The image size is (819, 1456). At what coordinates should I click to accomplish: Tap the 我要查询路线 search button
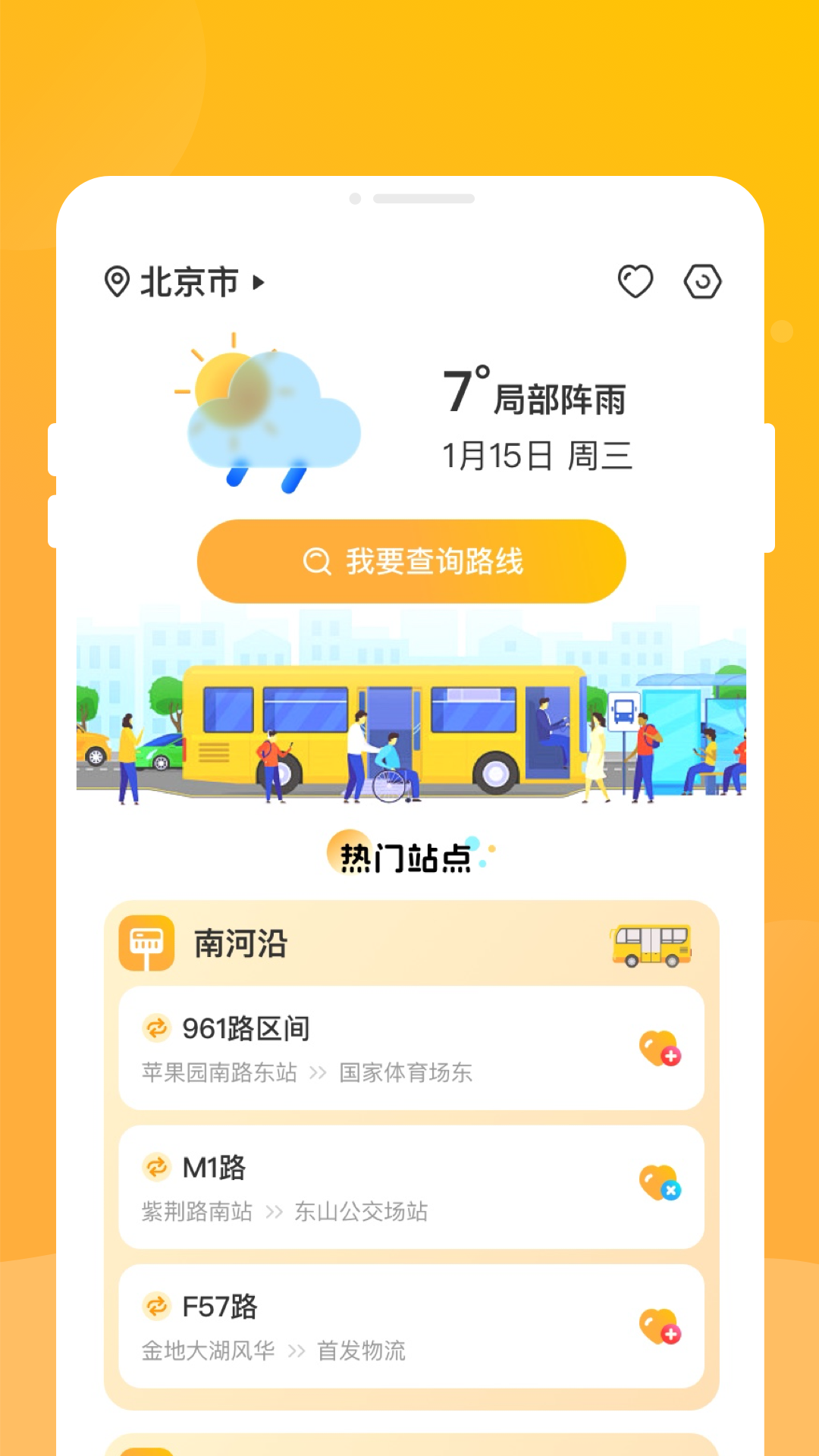click(x=409, y=561)
